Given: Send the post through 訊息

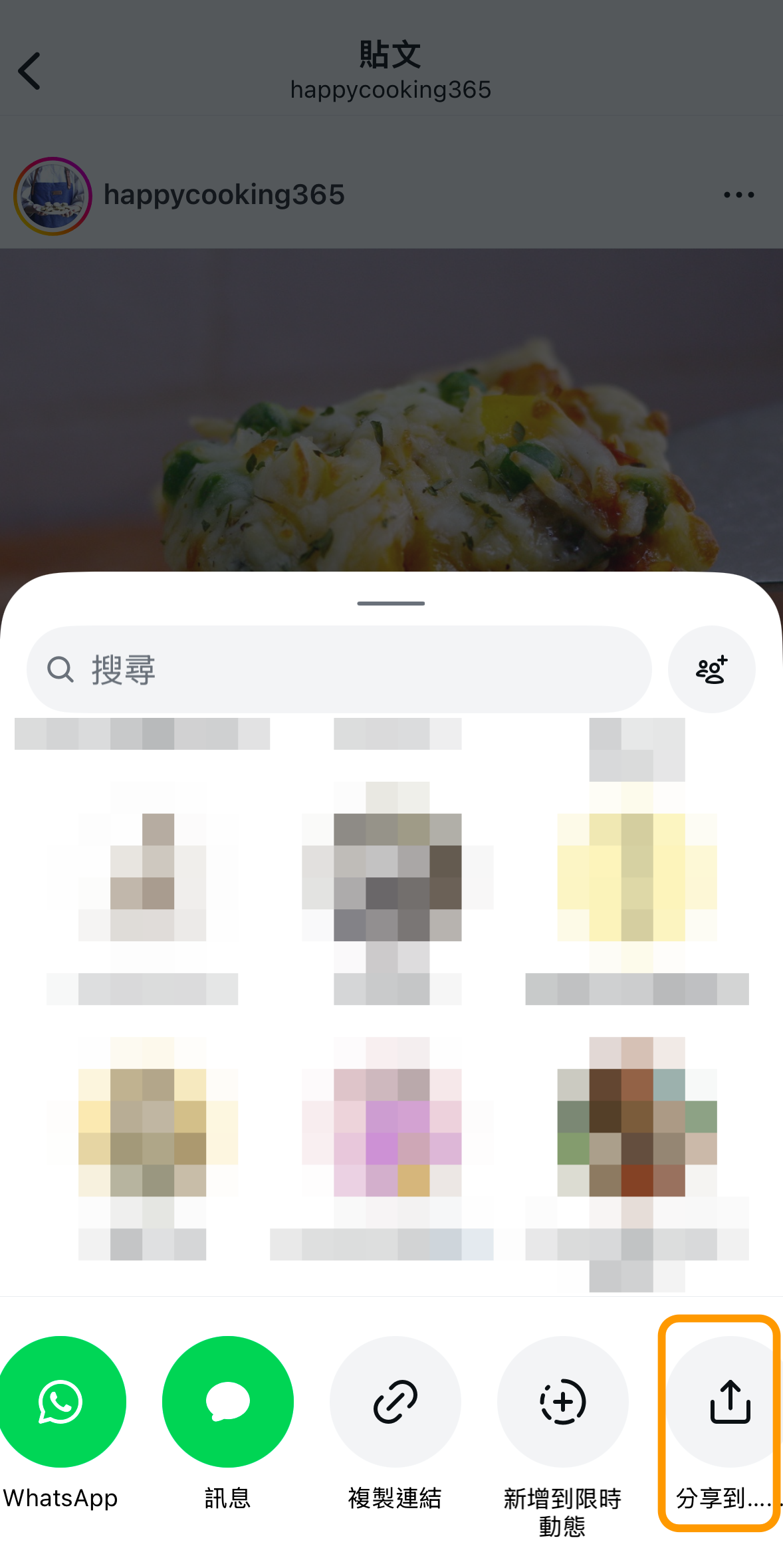Looking at the screenshot, I should coord(227,1402).
